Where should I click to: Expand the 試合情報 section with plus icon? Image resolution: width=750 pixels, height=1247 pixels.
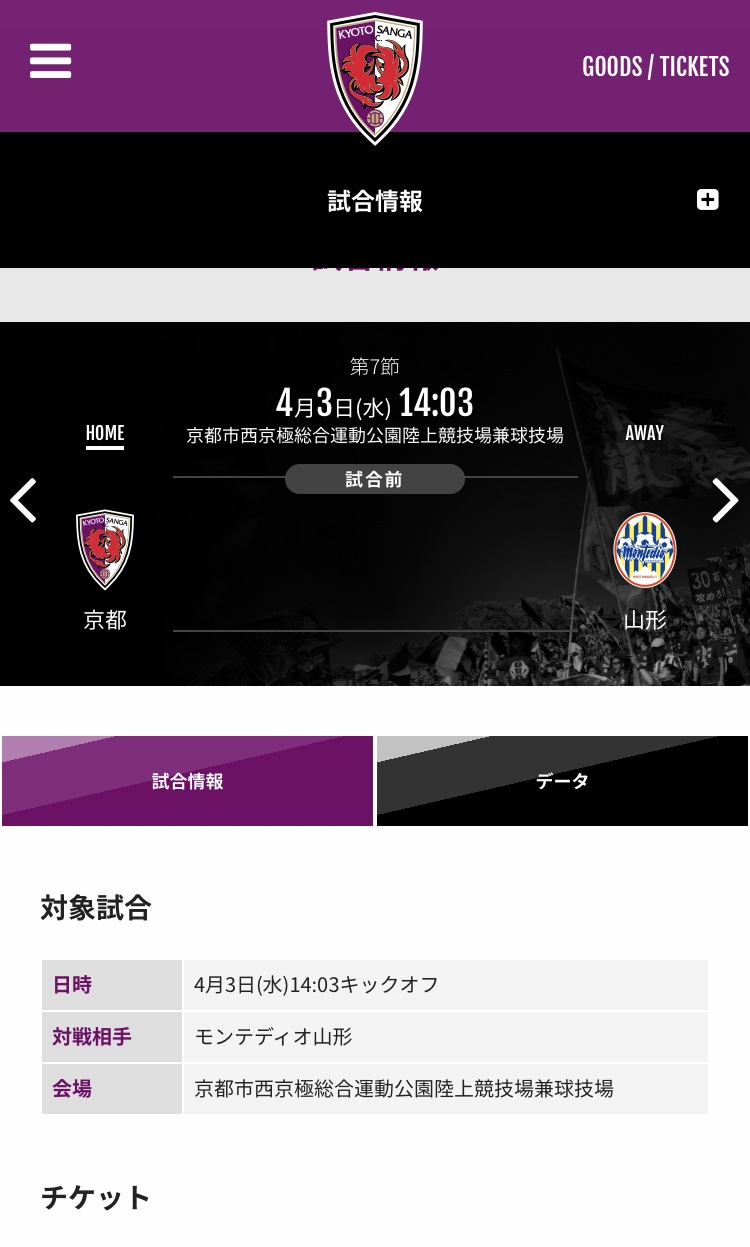708,199
